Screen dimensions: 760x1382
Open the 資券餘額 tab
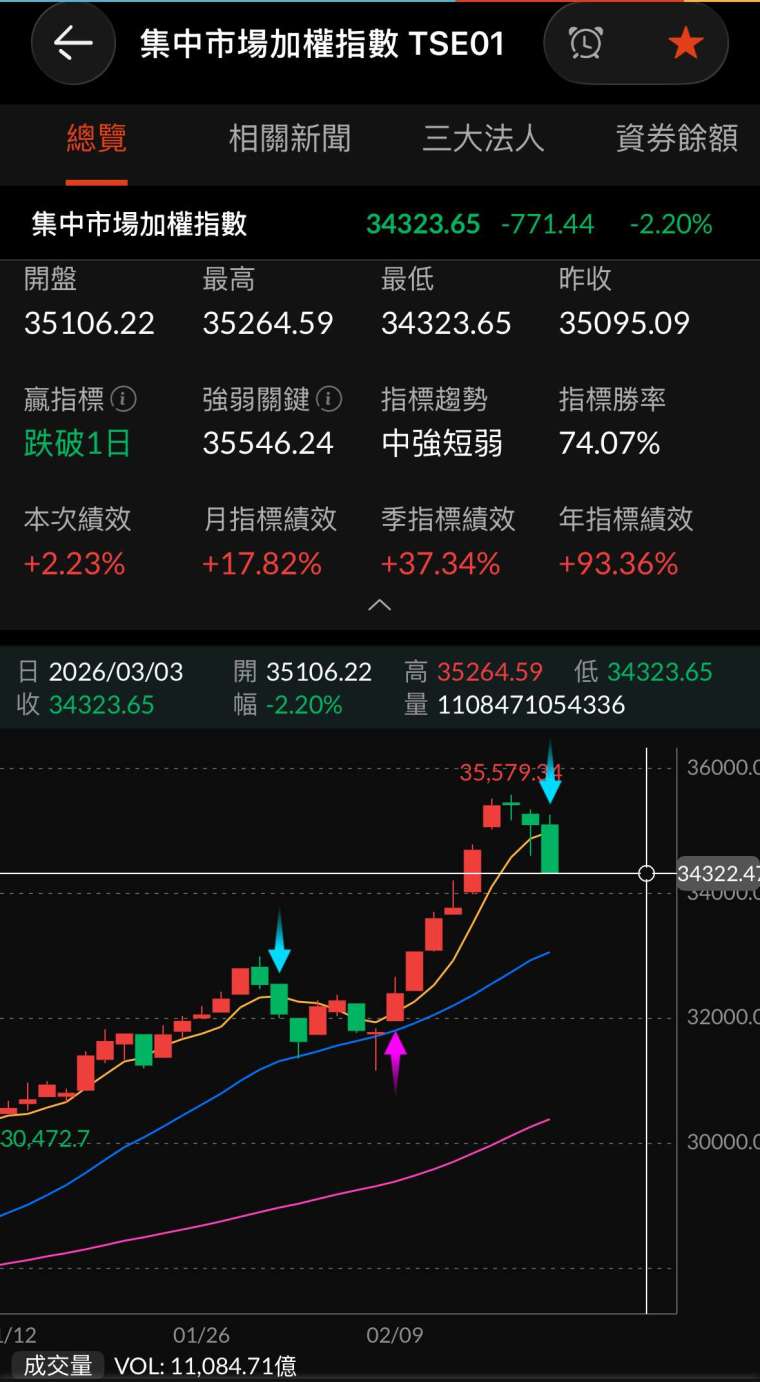(677, 139)
